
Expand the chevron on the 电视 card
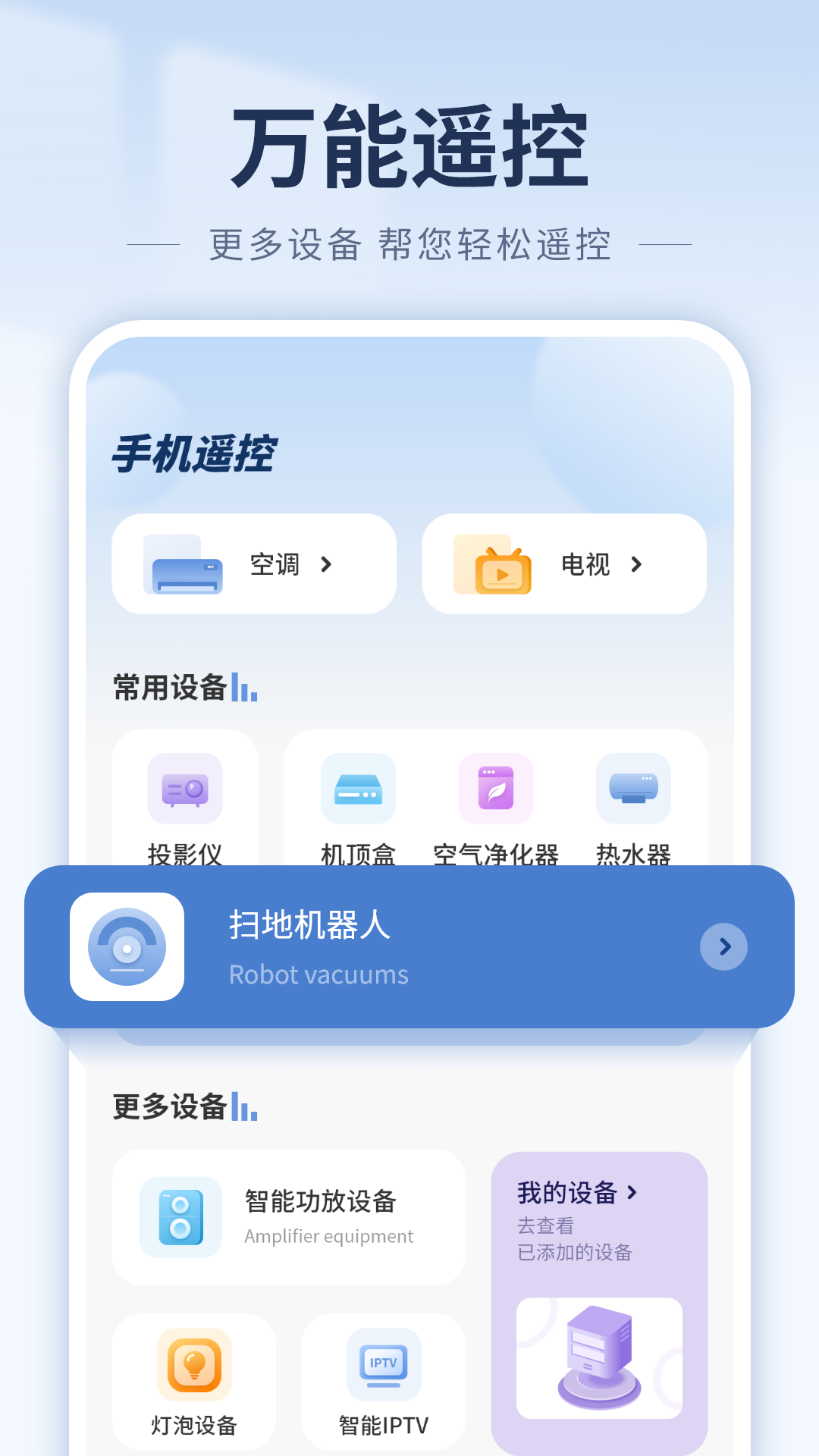coord(636,564)
